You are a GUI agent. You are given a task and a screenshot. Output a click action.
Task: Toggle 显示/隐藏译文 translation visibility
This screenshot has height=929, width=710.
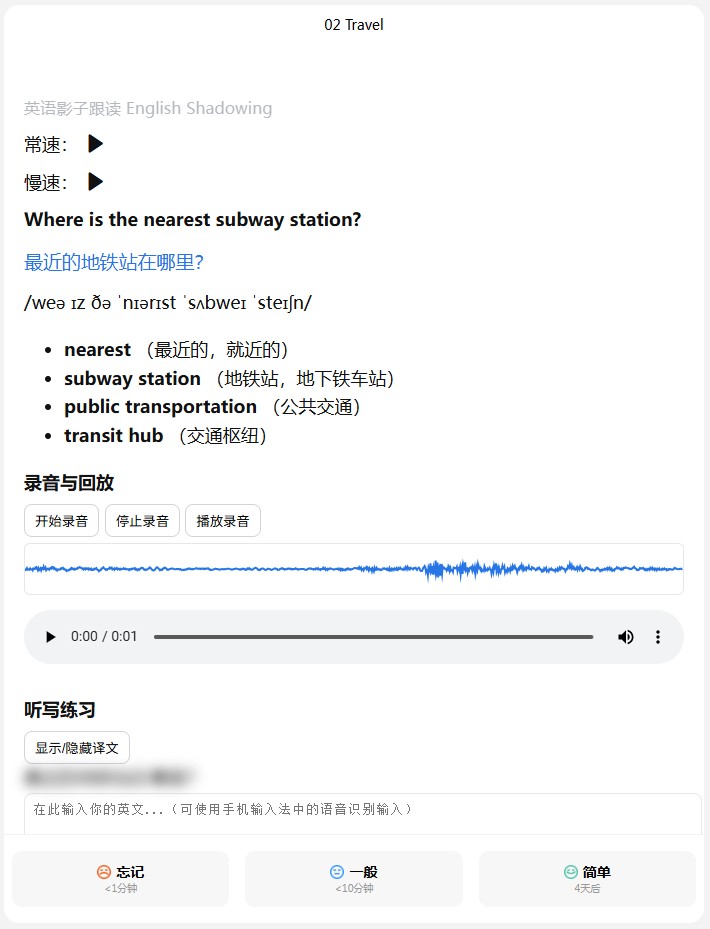(77, 748)
